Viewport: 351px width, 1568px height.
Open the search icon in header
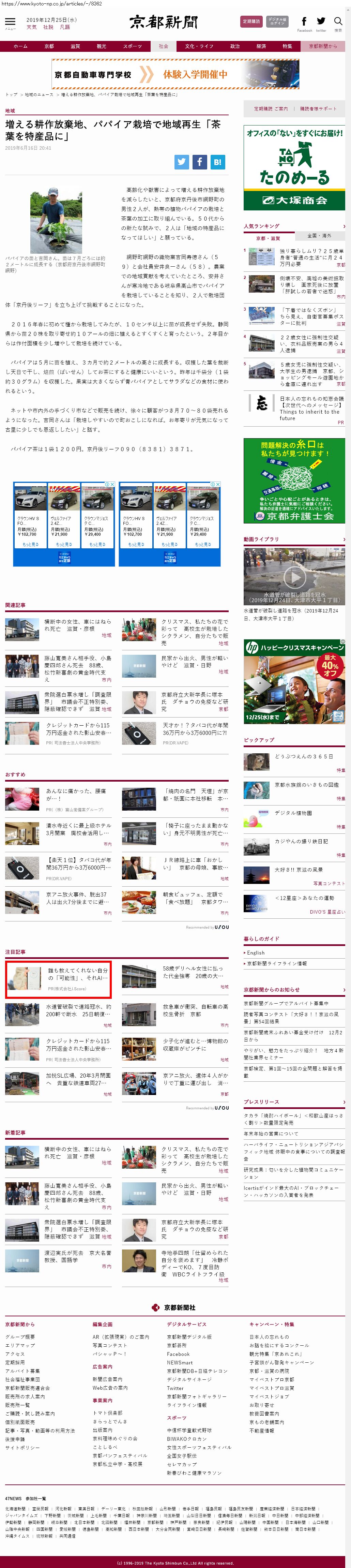[338, 23]
